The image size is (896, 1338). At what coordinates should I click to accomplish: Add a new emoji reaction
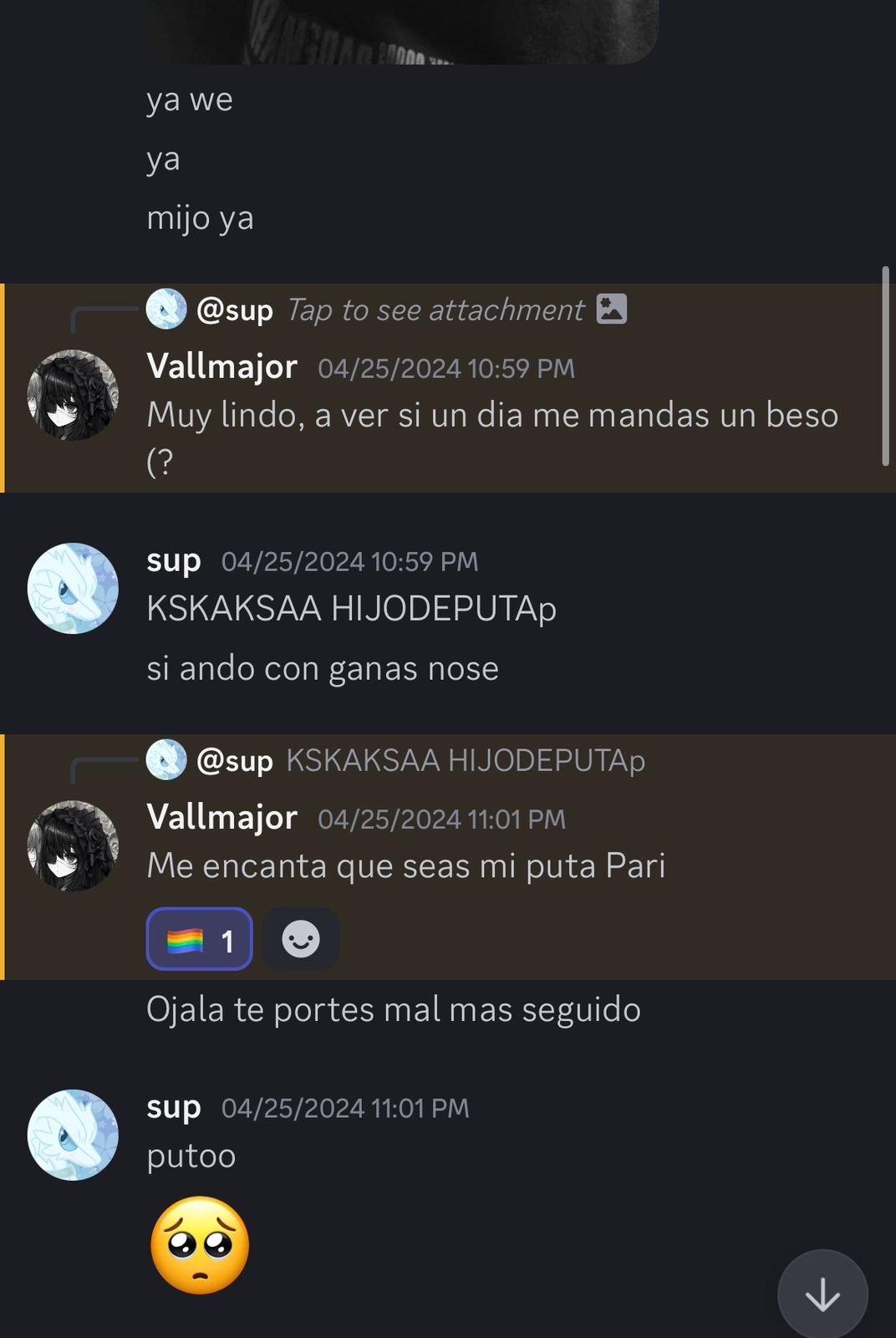click(x=301, y=939)
